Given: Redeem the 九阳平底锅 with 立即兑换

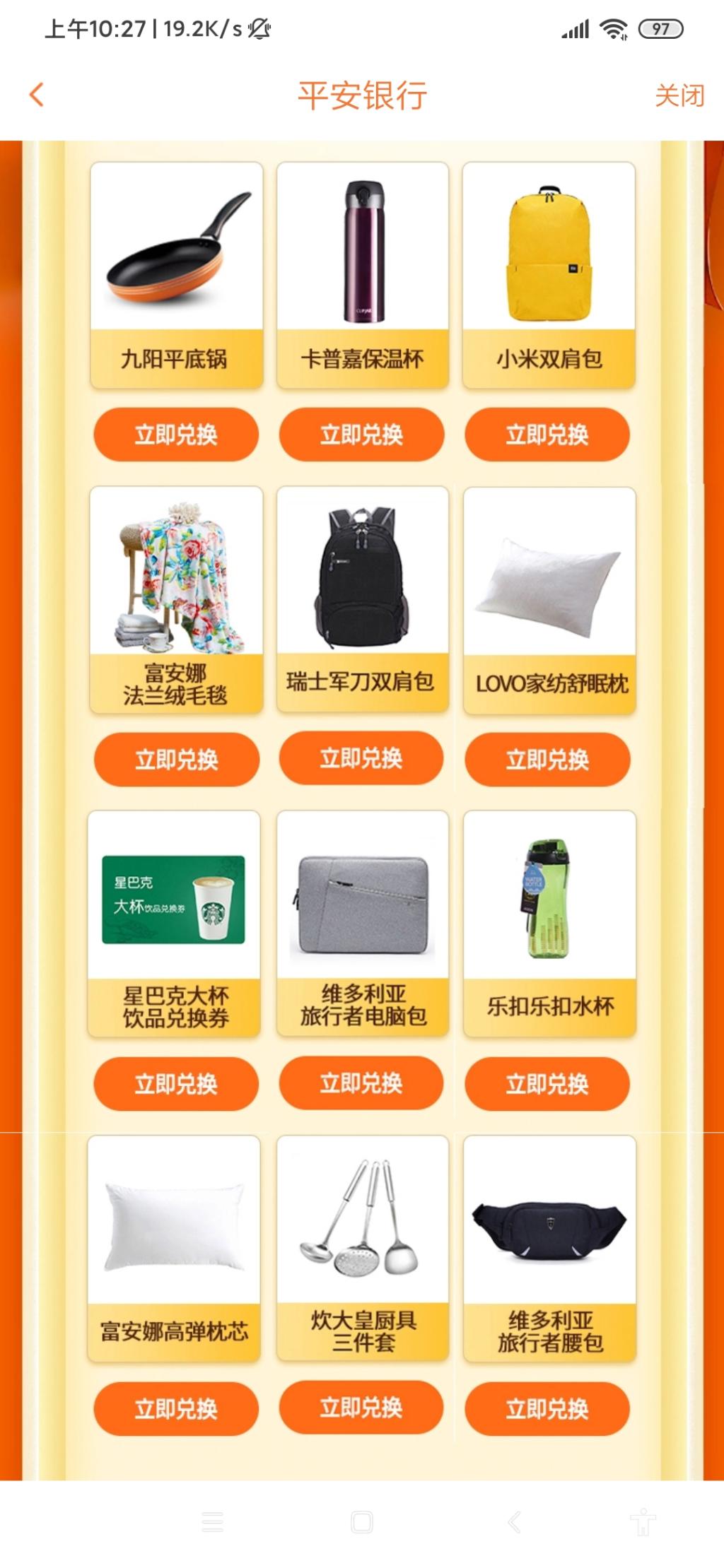Looking at the screenshot, I should click(x=176, y=435).
